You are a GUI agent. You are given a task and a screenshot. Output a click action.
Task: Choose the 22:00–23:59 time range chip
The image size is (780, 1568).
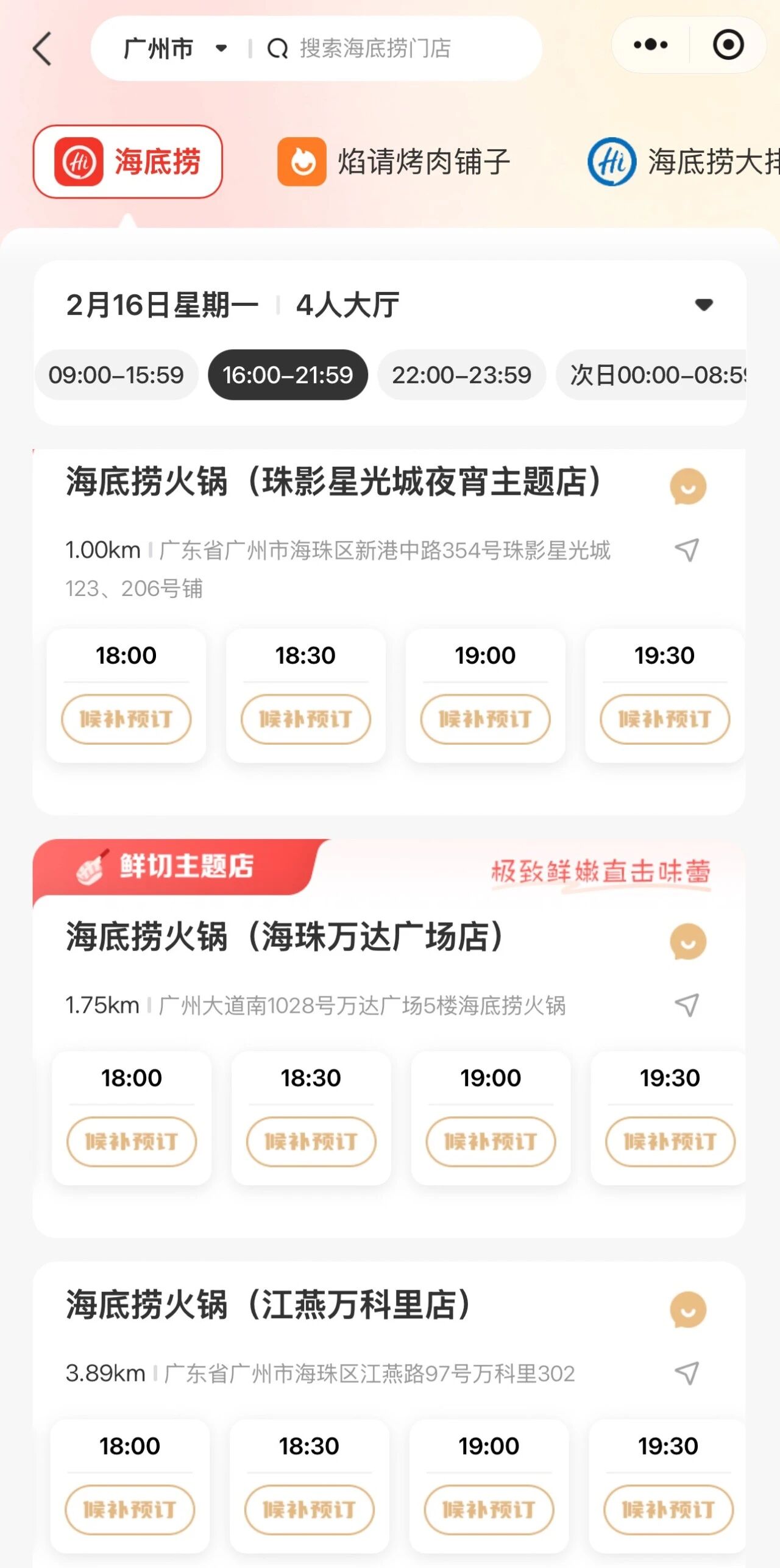[x=461, y=375]
